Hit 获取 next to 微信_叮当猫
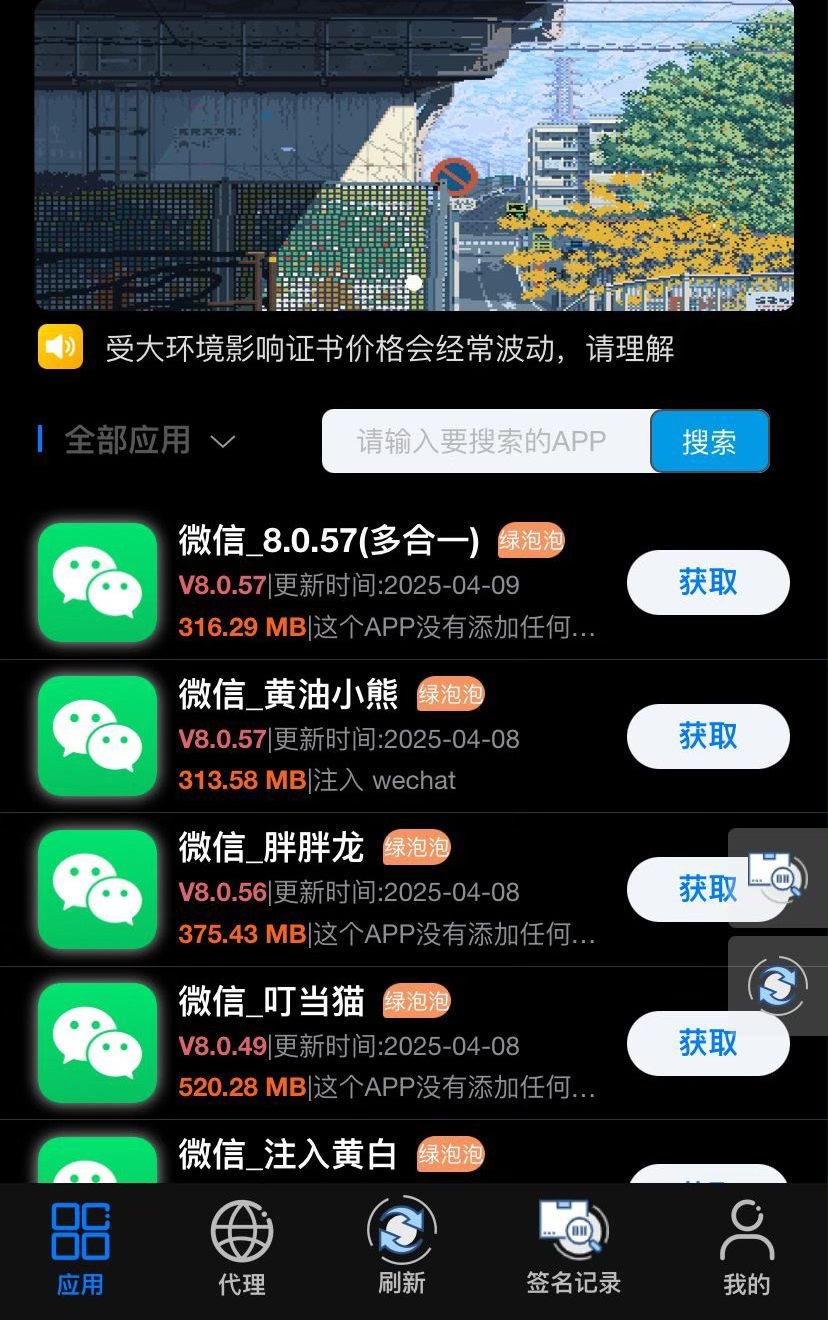This screenshot has height=1320, width=828. (708, 1043)
